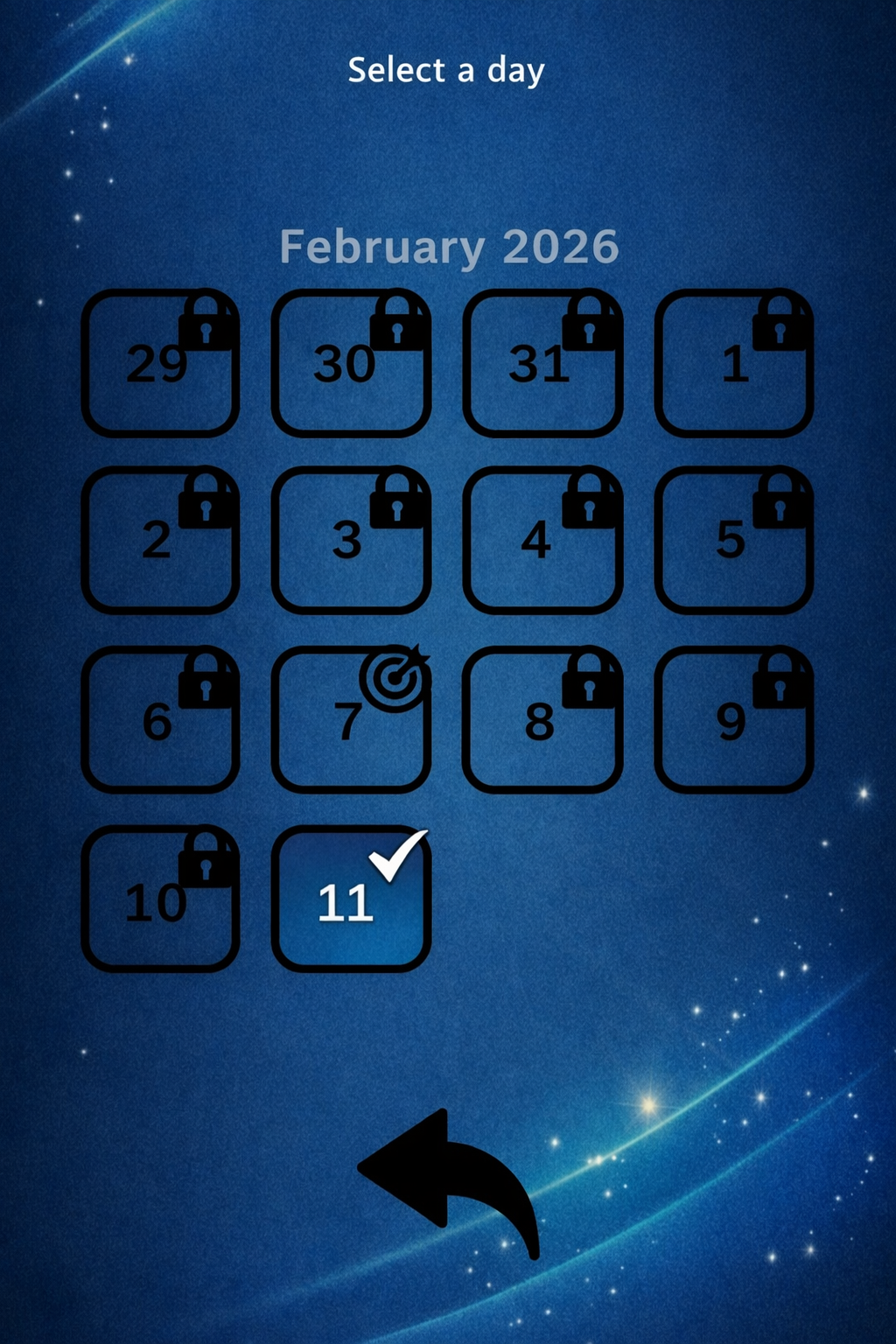Choose the locked day 5 tile
The image size is (896, 1344).
(733, 540)
